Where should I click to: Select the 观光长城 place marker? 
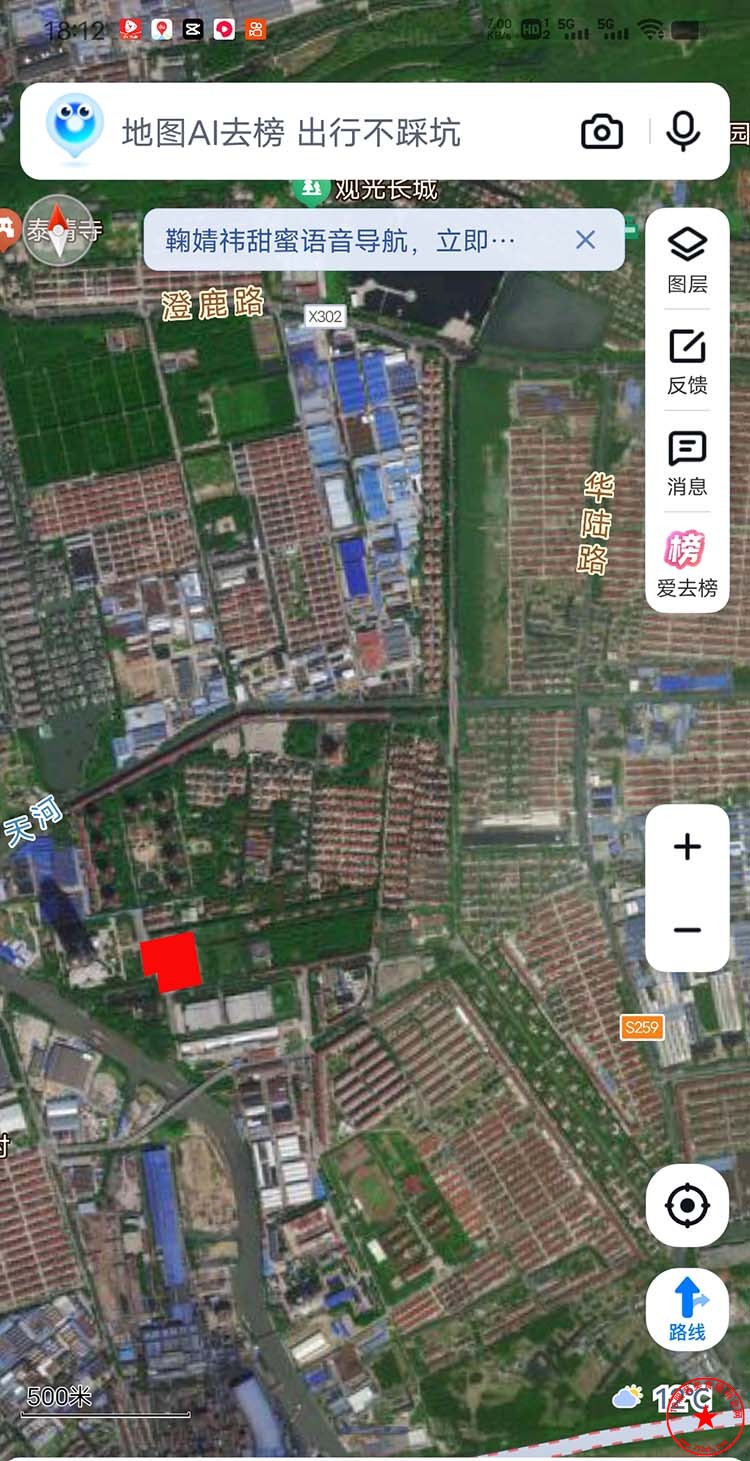tap(312, 187)
